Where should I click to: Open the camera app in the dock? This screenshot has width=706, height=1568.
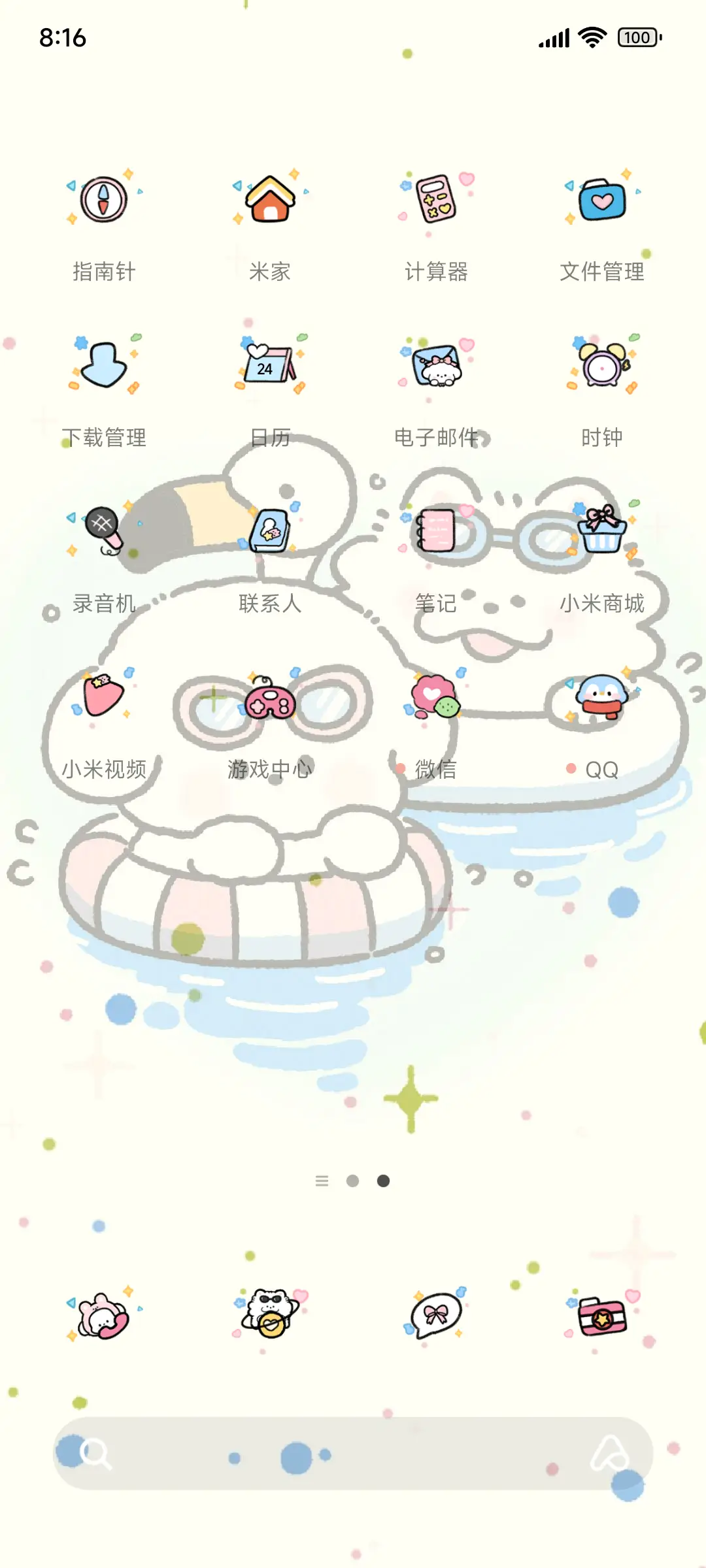click(603, 1316)
